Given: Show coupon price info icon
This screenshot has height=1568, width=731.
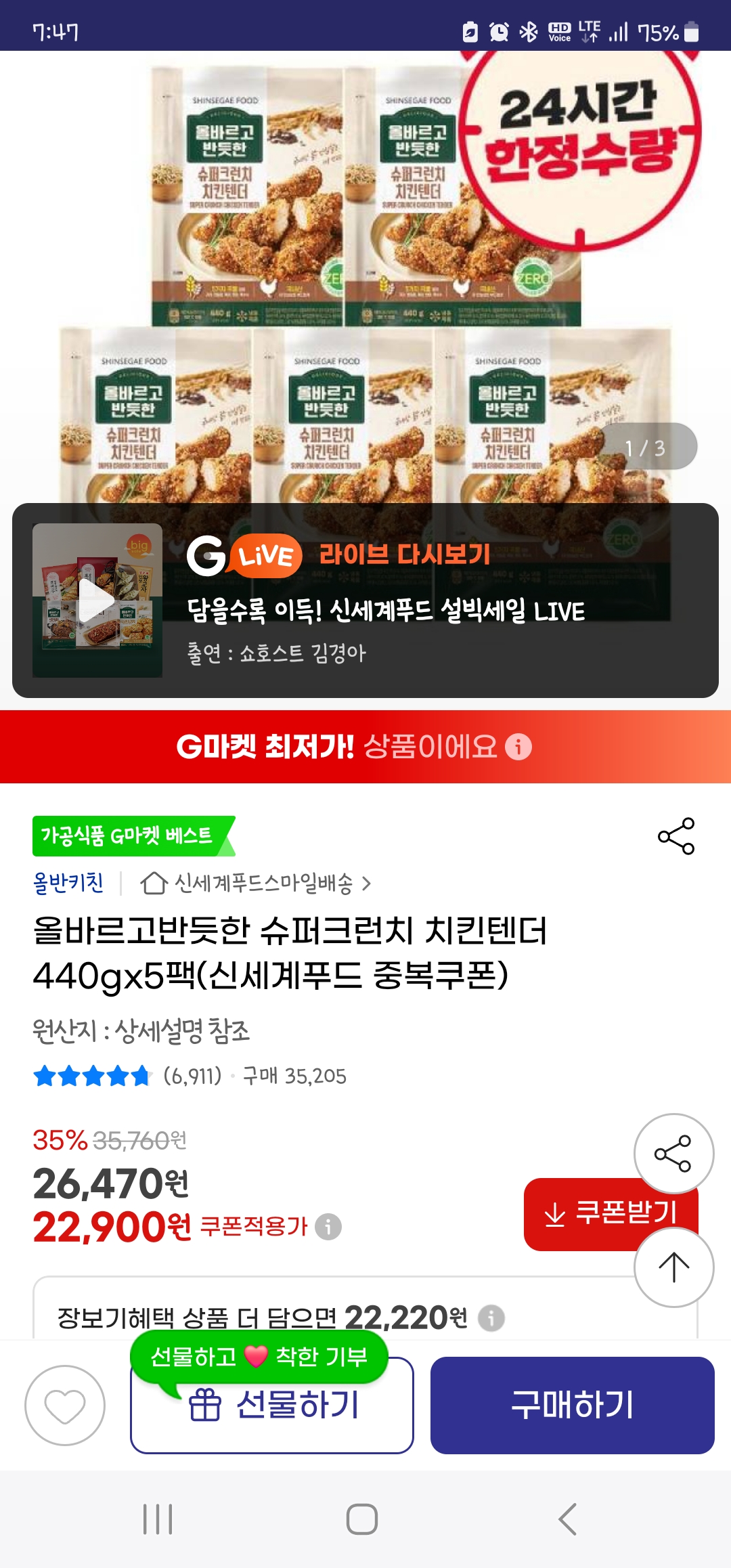Looking at the screenshot, I should (x=328, y=1227).
